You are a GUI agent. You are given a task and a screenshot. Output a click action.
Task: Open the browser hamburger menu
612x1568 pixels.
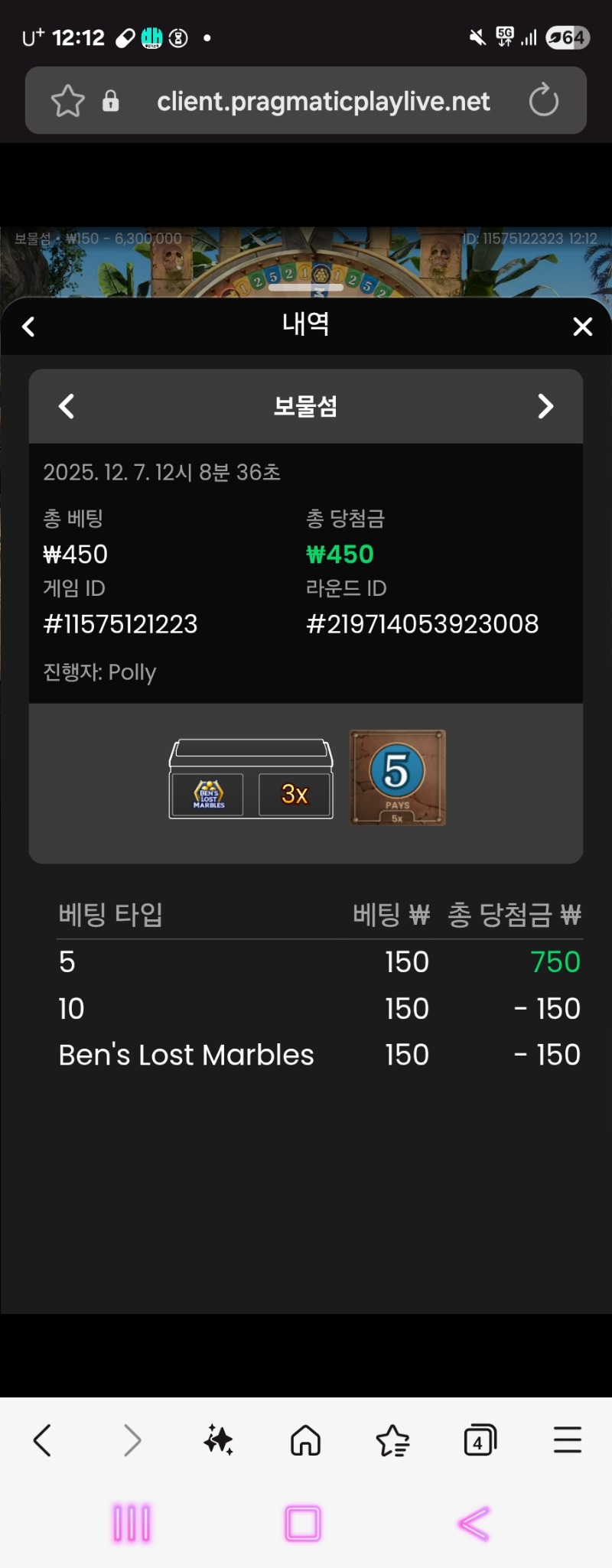pyautogui.click(x=567, y=1440)
